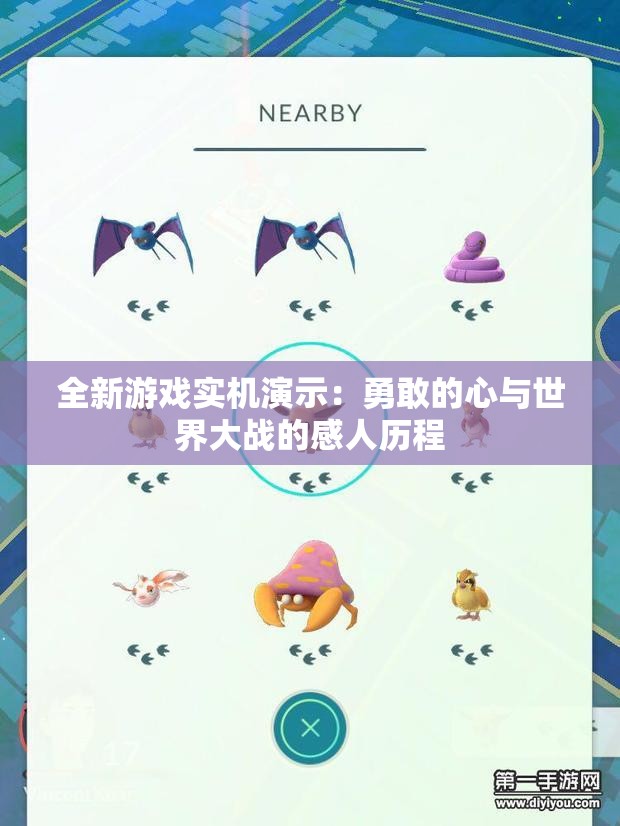Select the nearby Paras
Image resolution: width=620 pixels, height=826 pixels.
tap(308, 586)
